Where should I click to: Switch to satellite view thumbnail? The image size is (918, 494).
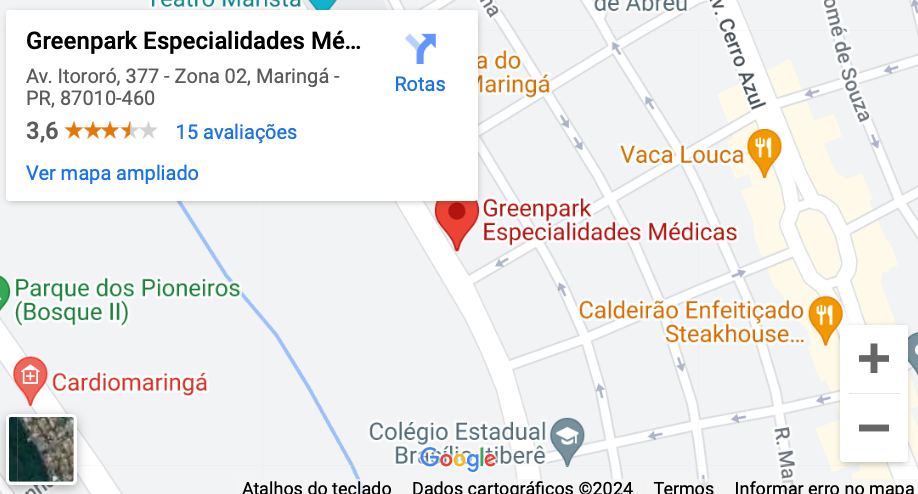click(42, 449)
